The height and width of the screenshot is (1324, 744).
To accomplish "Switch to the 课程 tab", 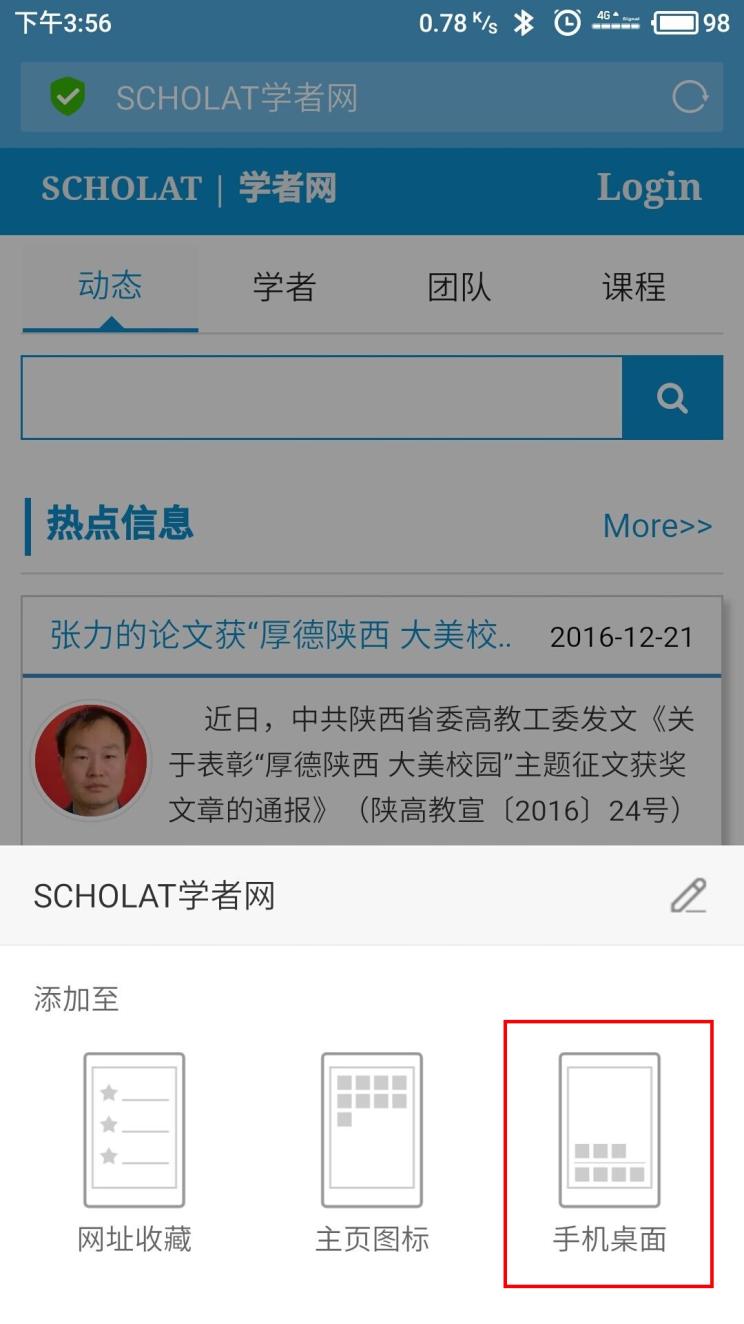I will (x=634, y=288).
